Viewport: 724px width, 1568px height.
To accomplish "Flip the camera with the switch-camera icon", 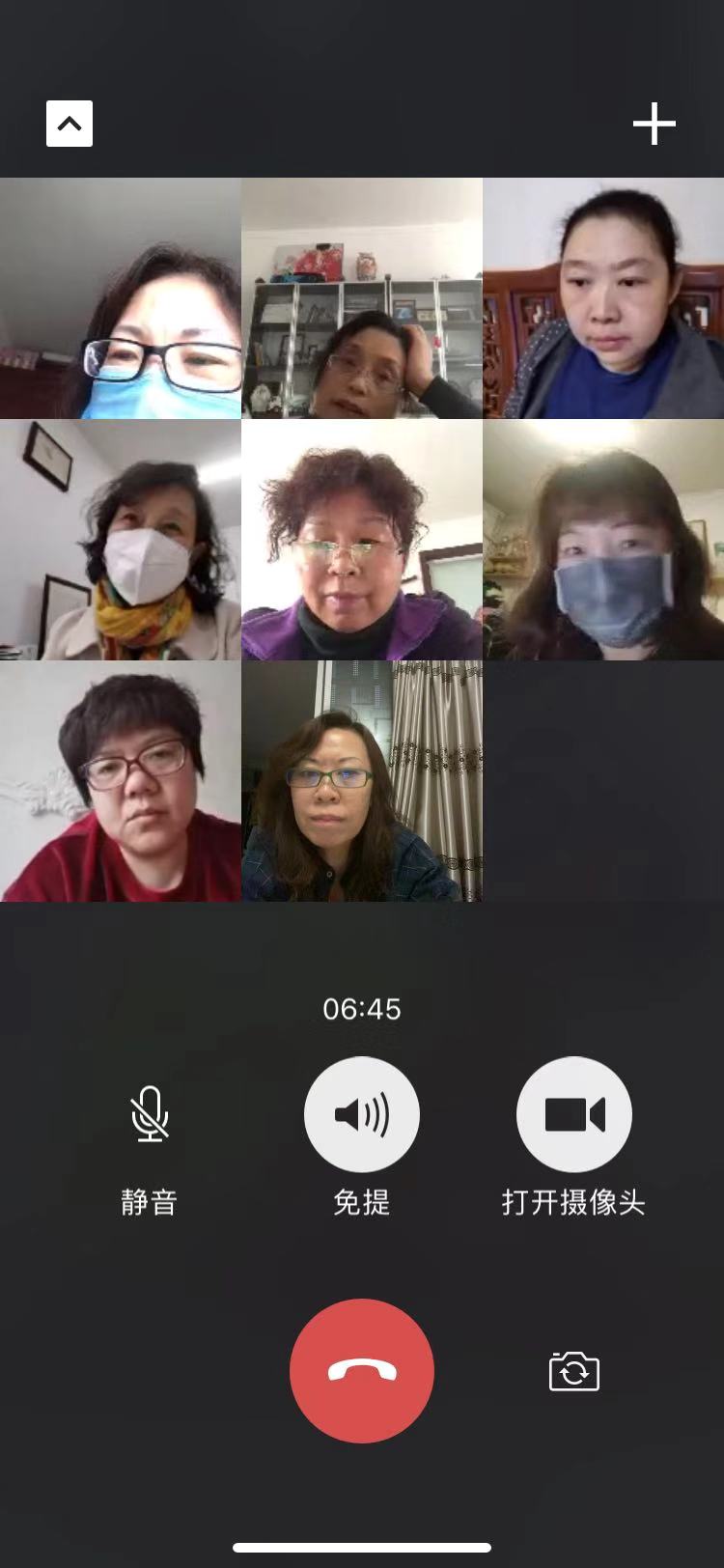I will [x=574, y=1371].
